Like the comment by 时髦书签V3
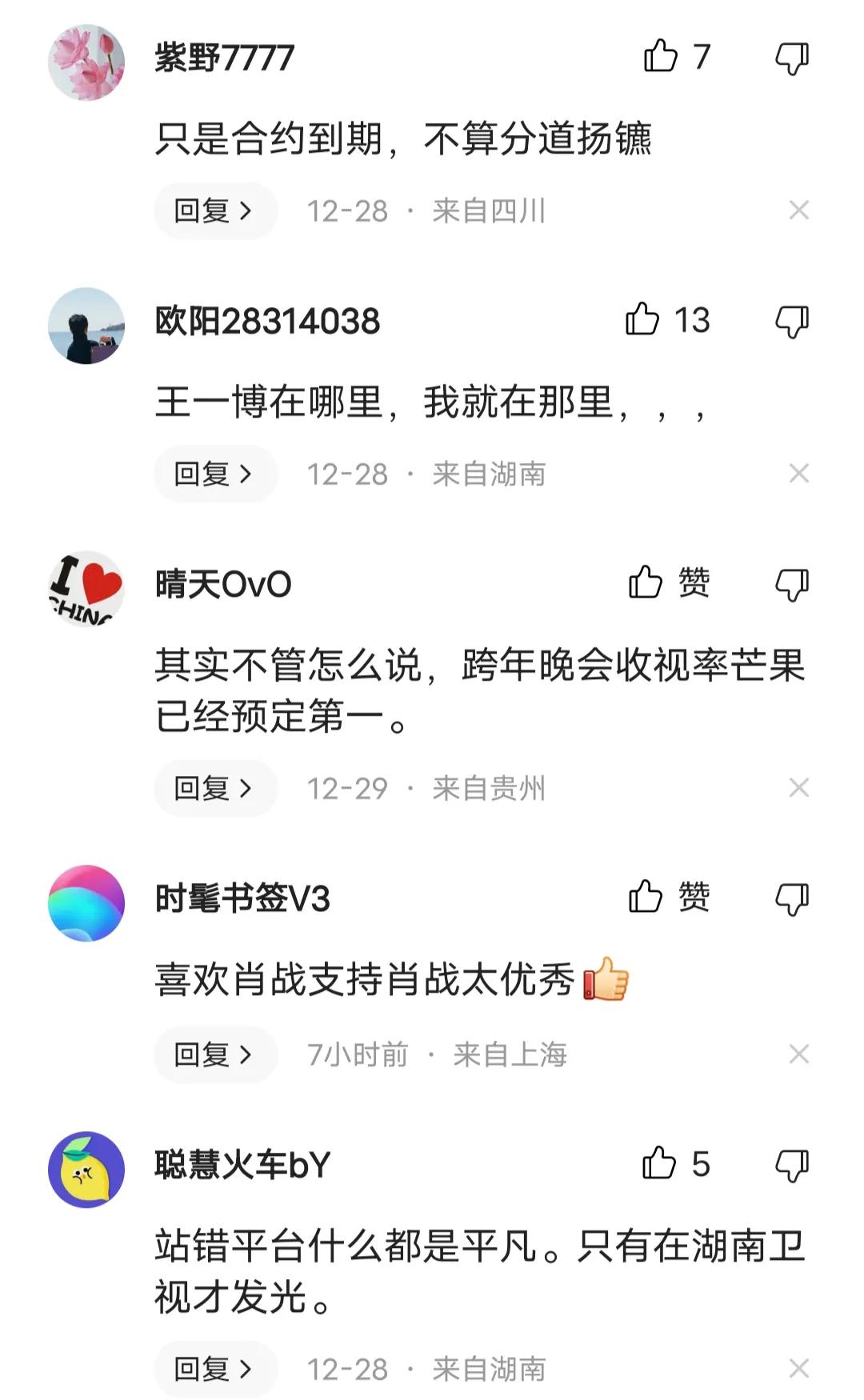The height and width of the screenshot is (1400, 864). tap(646, 897)
